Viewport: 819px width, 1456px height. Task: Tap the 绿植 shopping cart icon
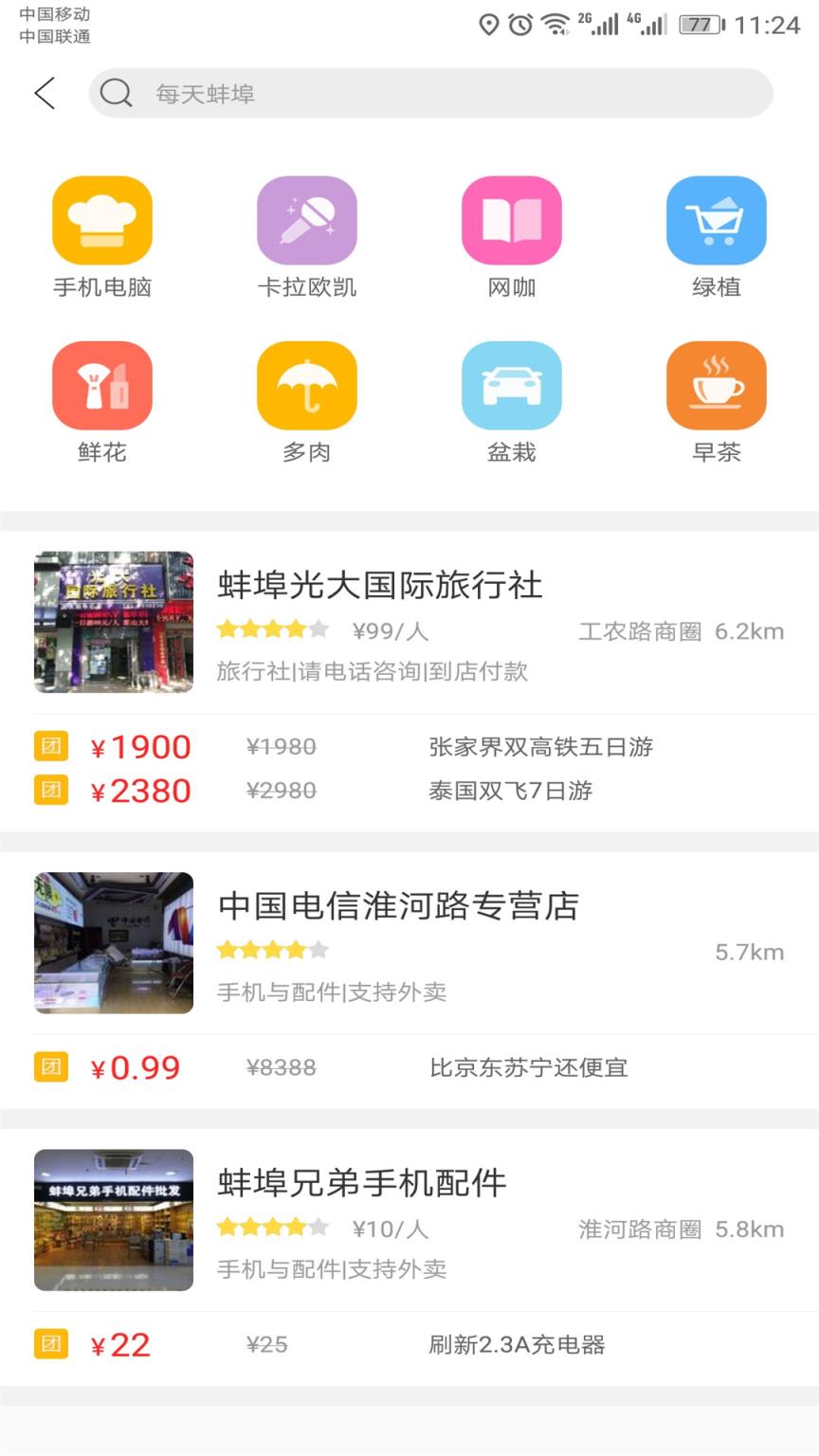(716, 220)
